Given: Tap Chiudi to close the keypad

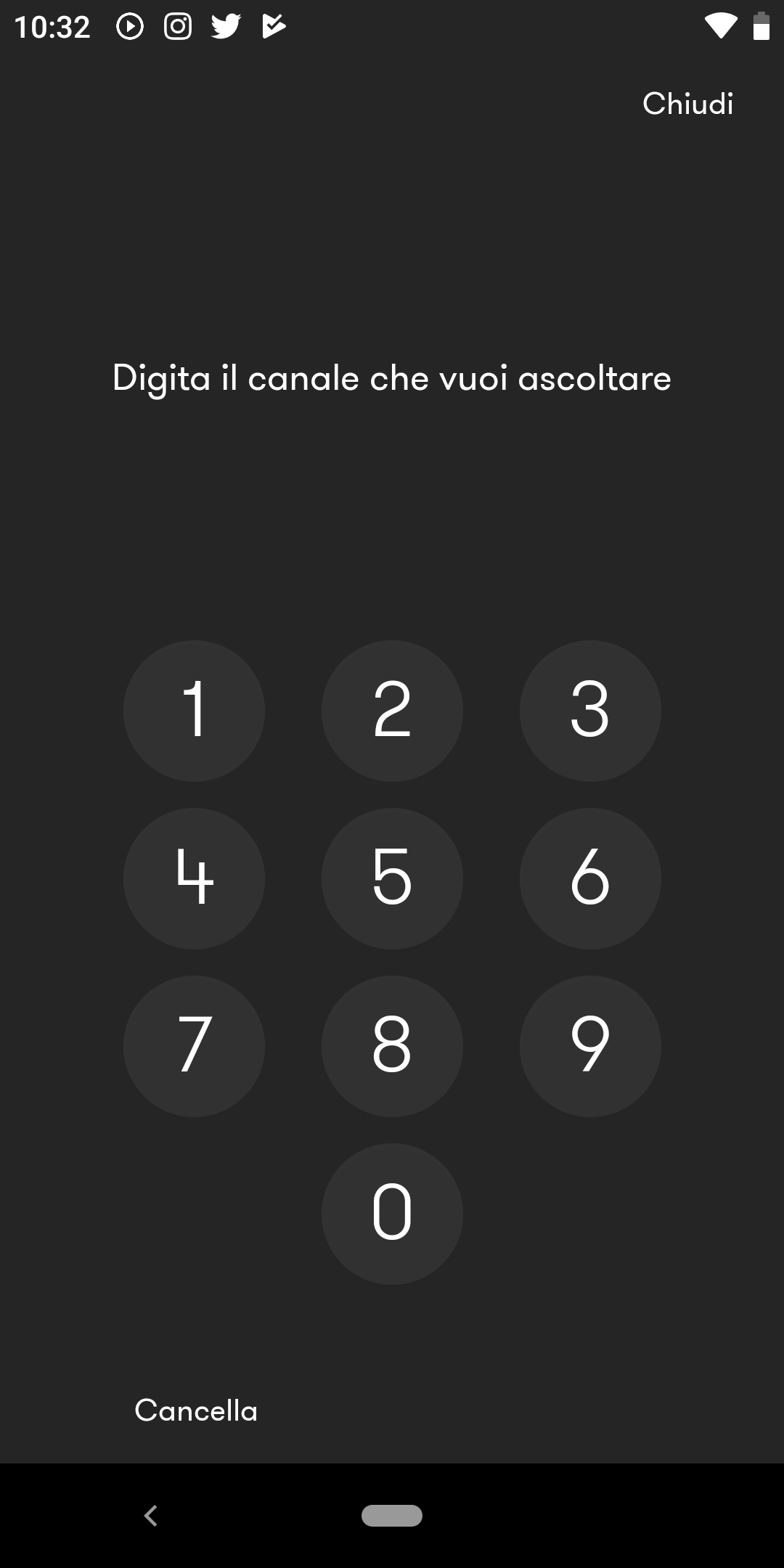Looking at the screenshot, I should (687, 104).
